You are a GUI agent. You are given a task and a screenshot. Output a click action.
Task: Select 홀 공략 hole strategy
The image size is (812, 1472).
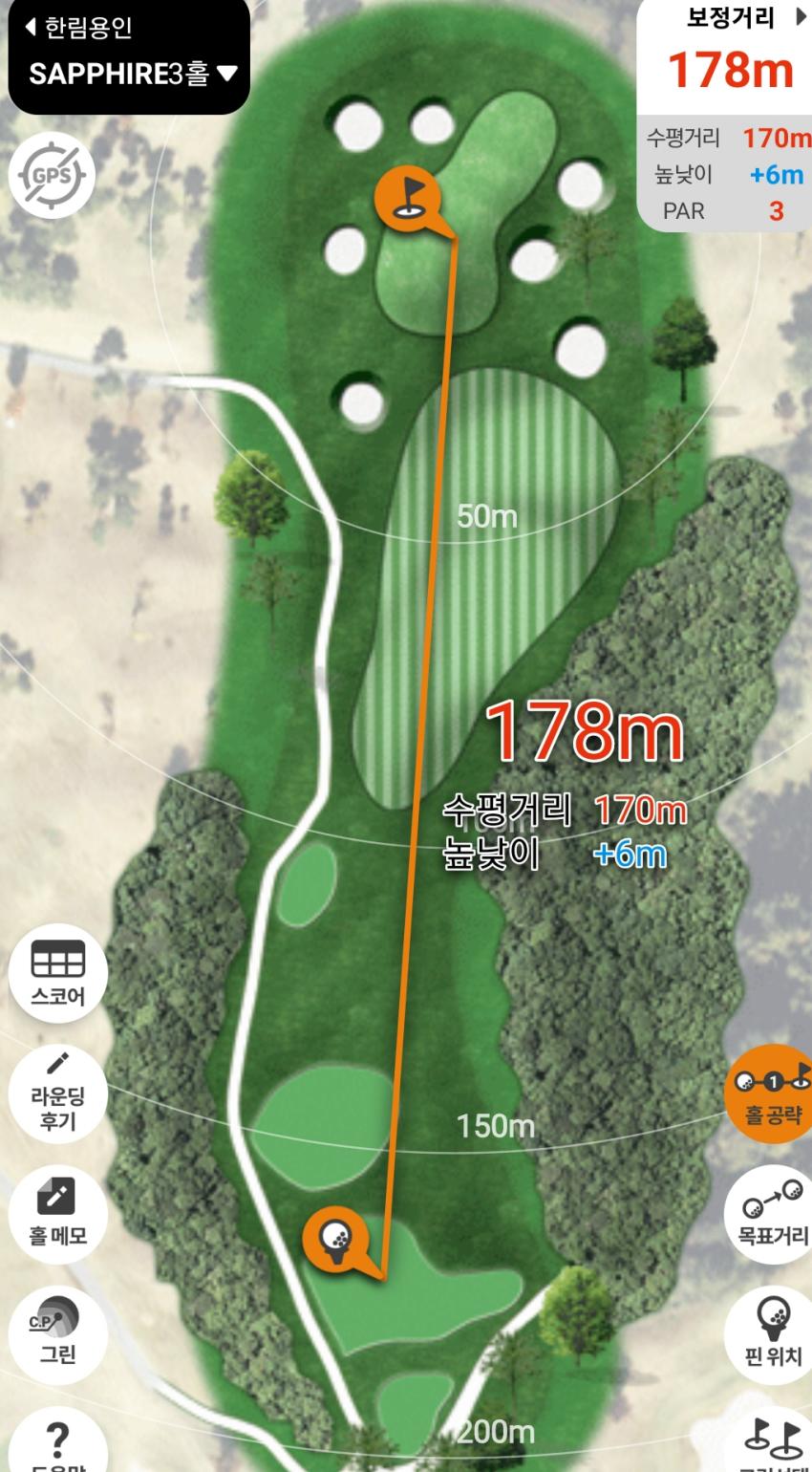pyautogui.click(x=770, y=1094)
